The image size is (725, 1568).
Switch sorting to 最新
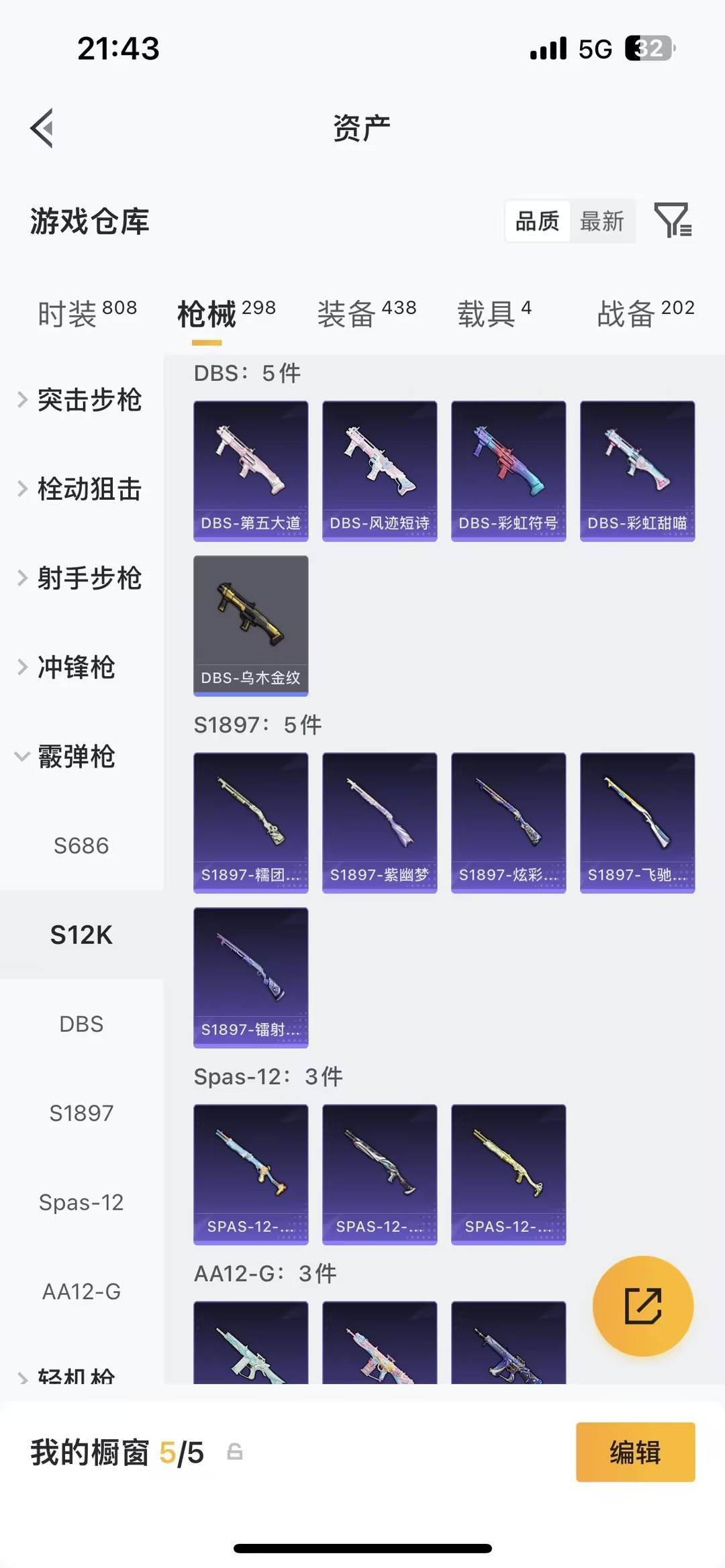pyautogui.click(x=602, y=221)
